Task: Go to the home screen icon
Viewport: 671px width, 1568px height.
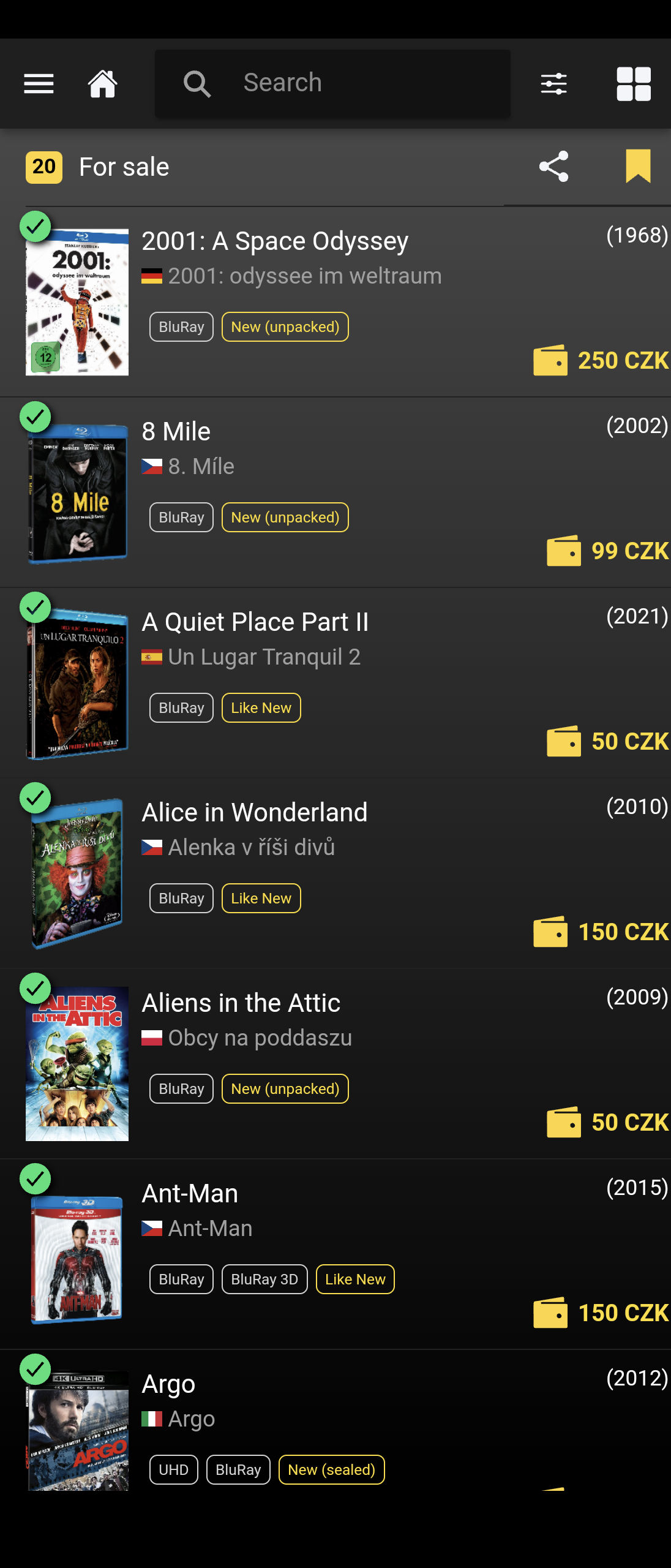Action: [x=102, y=83]
